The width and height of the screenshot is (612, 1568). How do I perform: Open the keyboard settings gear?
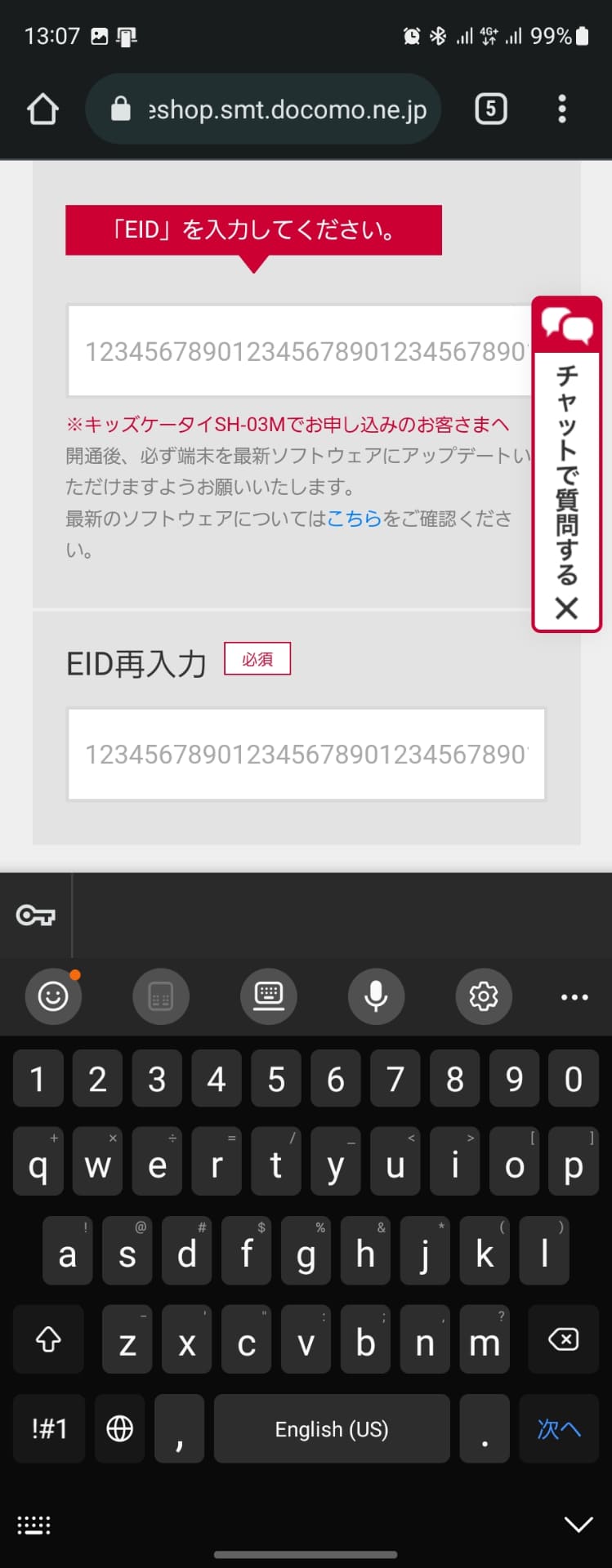(x=484, y=996)
